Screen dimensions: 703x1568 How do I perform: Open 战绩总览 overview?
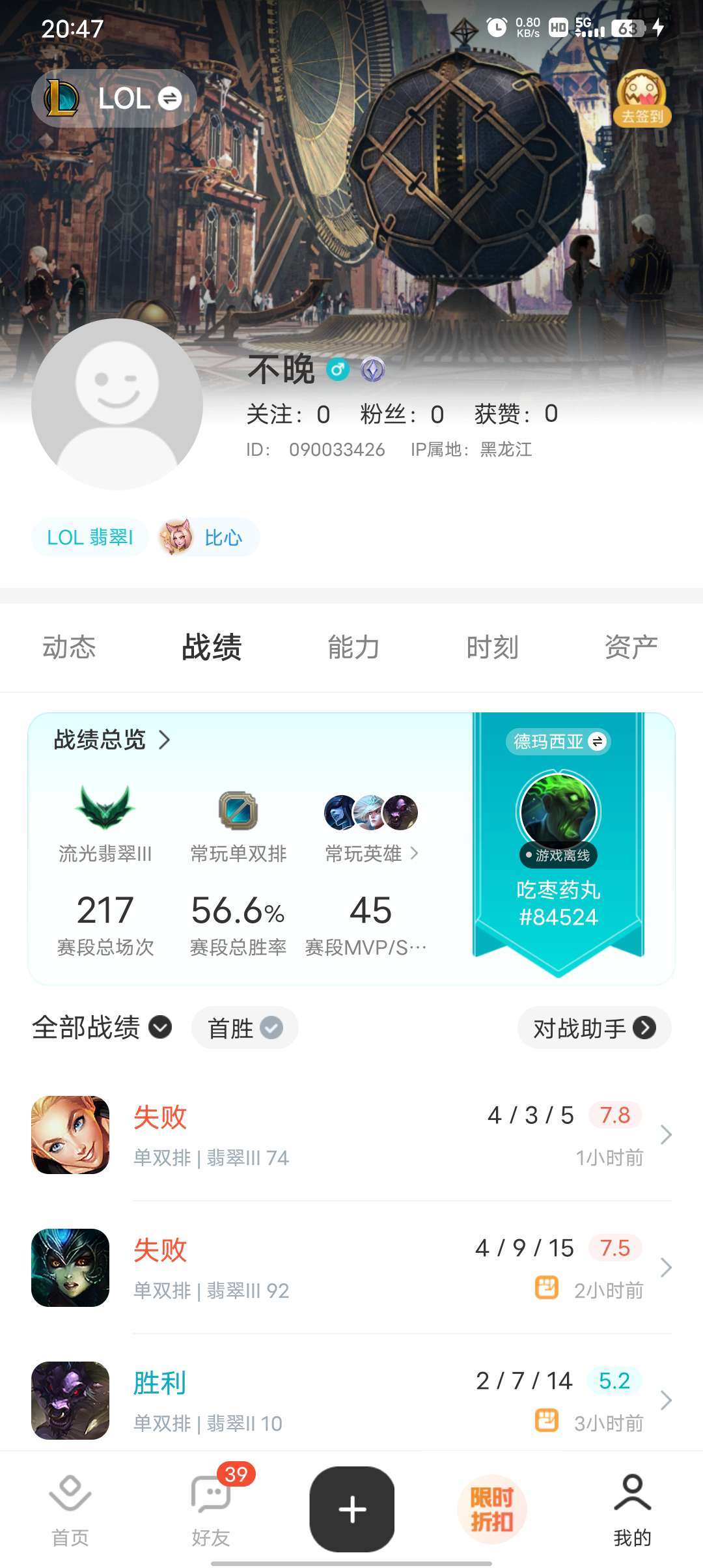112,740
